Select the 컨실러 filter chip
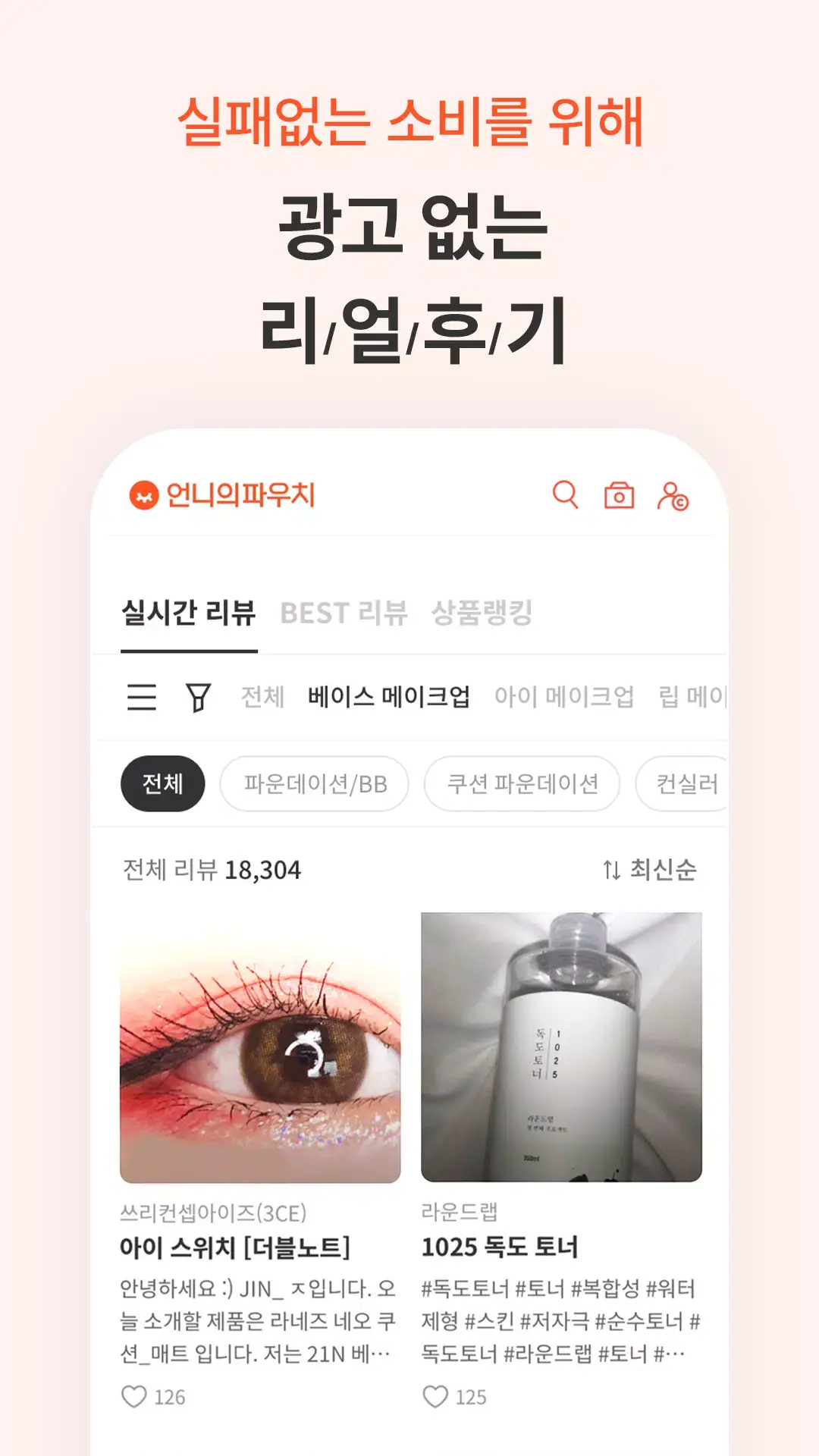 tap(685, 784)
